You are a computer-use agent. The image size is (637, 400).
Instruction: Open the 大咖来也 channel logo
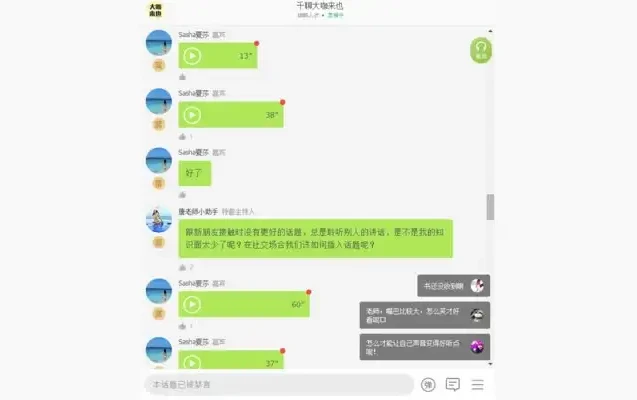point(156,10)
